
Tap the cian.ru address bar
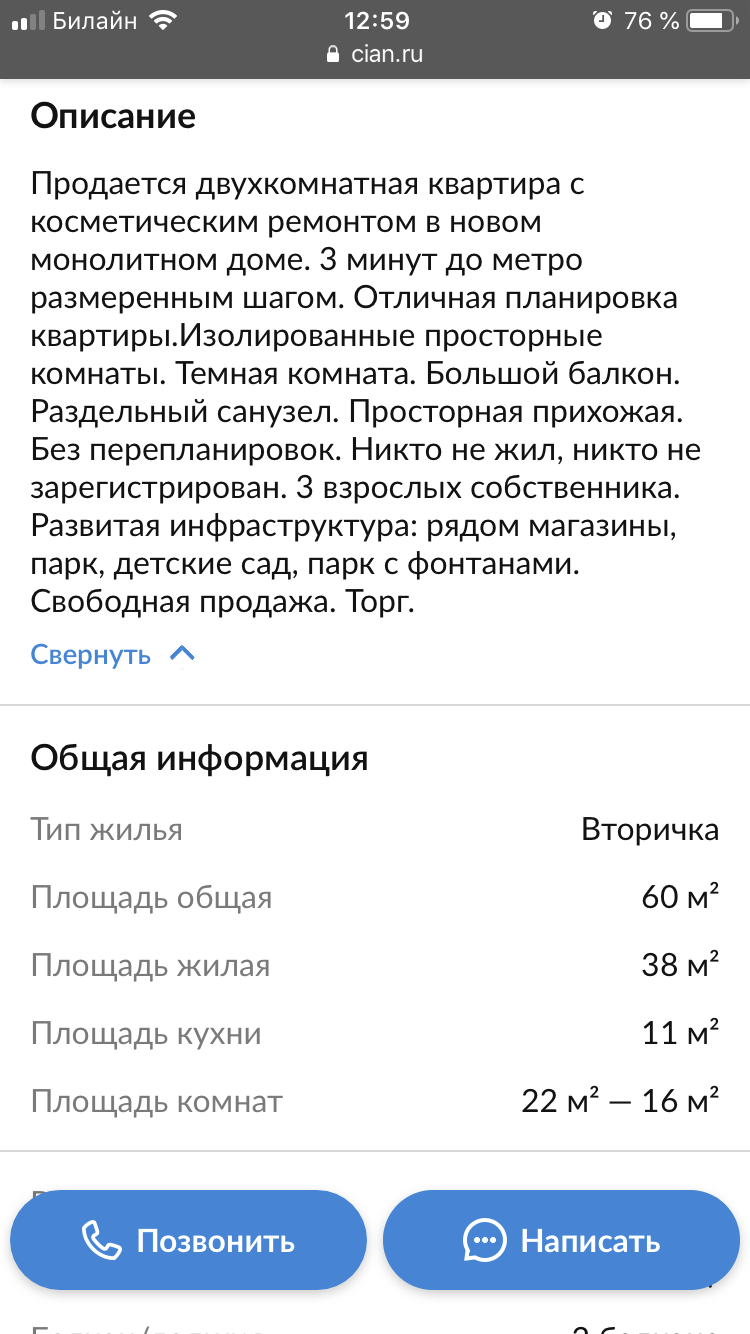(375, 55)
